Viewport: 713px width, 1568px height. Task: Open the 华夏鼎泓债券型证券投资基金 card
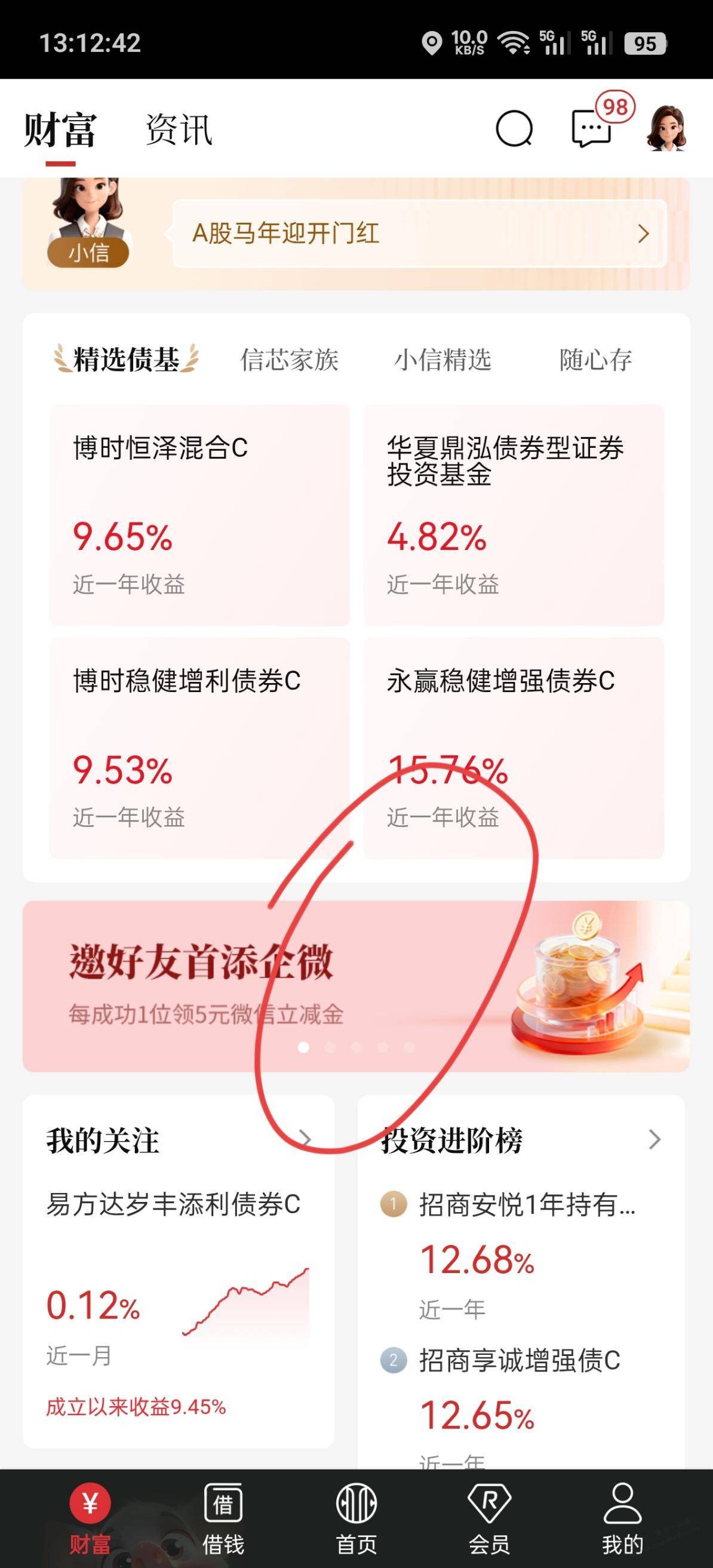point(514,514)
